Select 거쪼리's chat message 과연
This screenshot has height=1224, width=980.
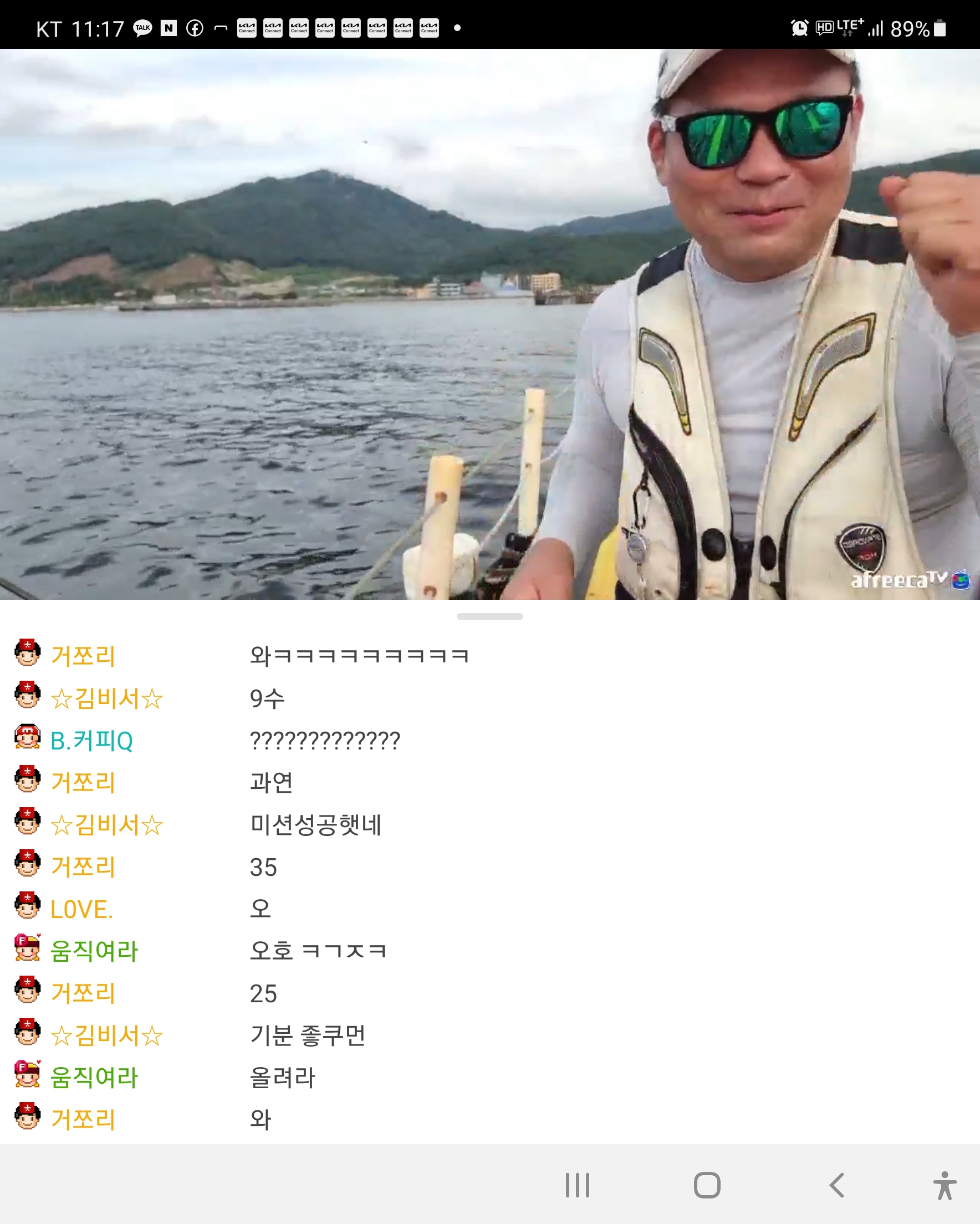[272, 783]
